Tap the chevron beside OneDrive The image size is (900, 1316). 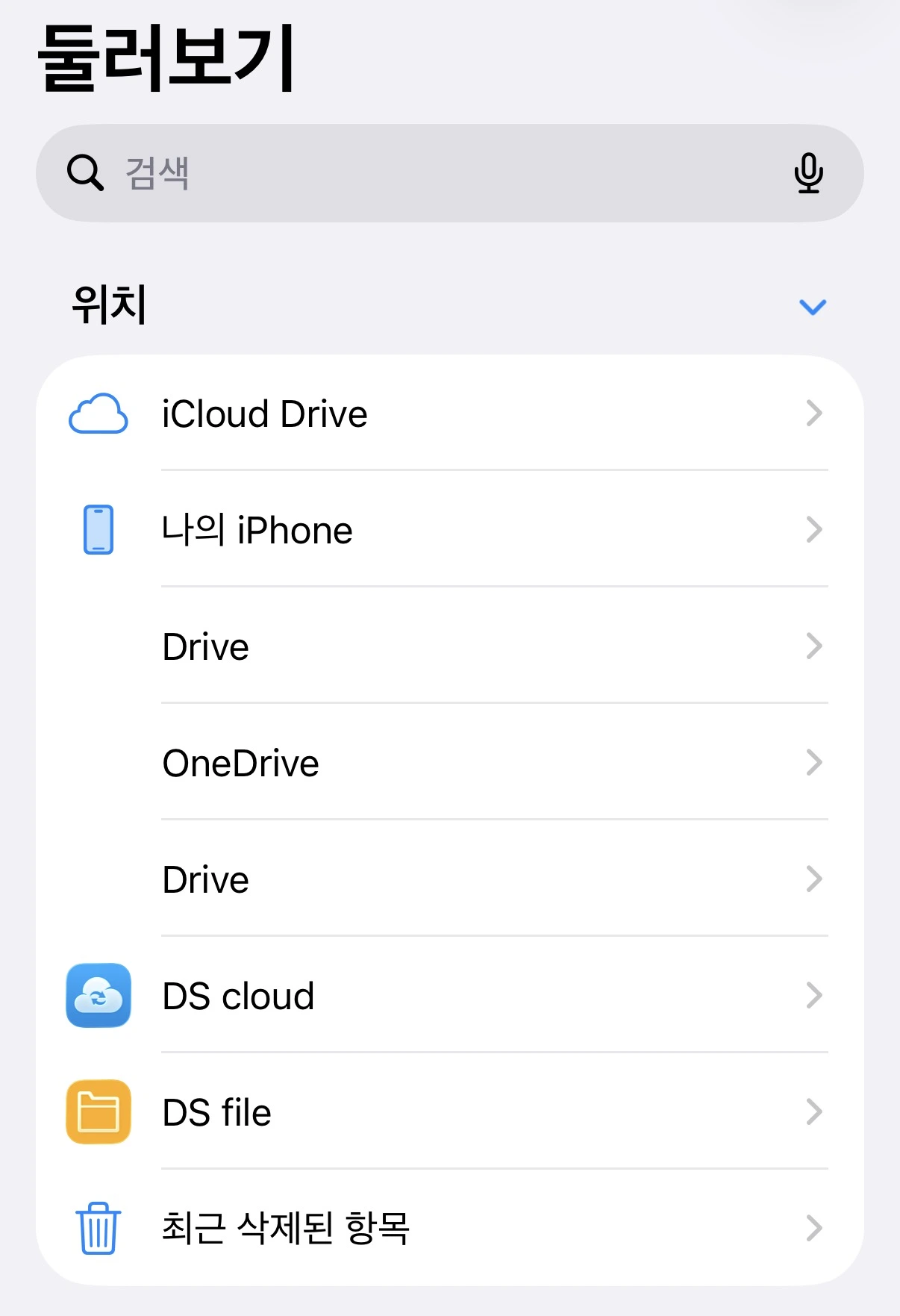pyautogui.click(x=814, y=762)
